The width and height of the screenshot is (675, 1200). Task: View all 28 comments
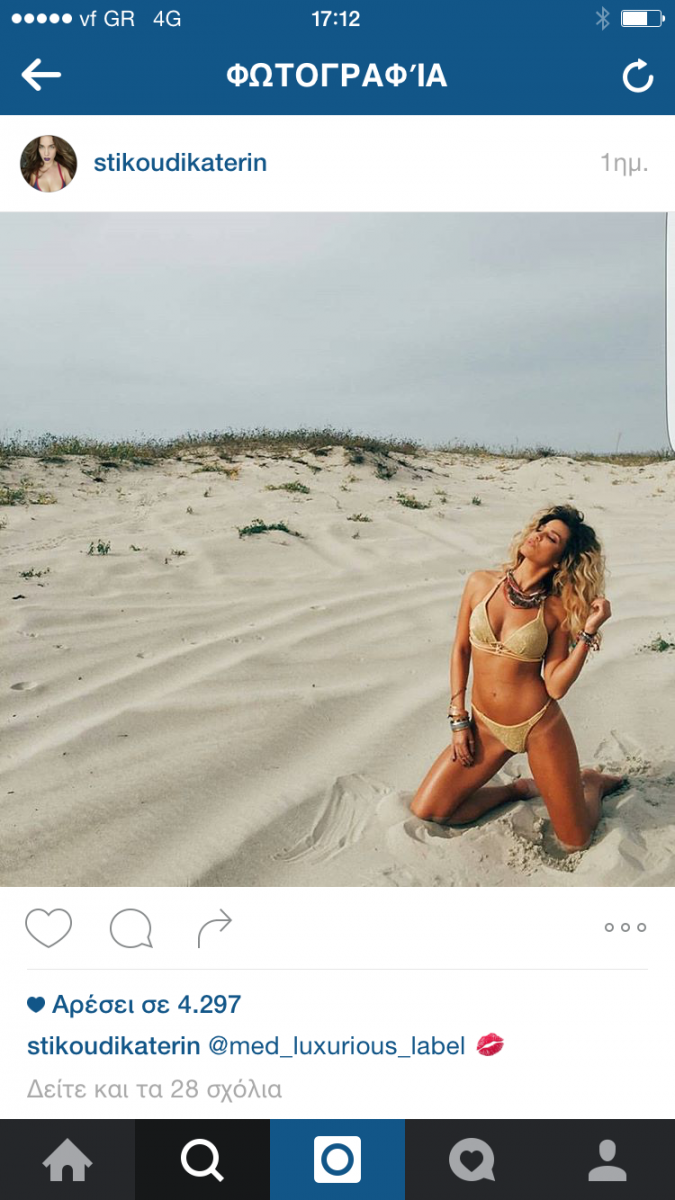point(154,1089)
